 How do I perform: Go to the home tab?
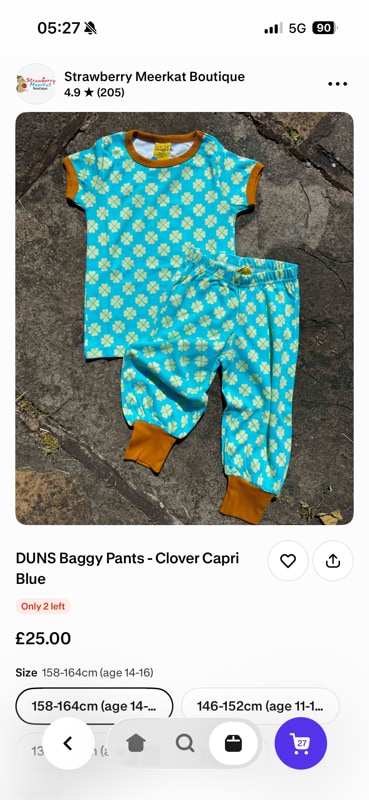point(136,743)
